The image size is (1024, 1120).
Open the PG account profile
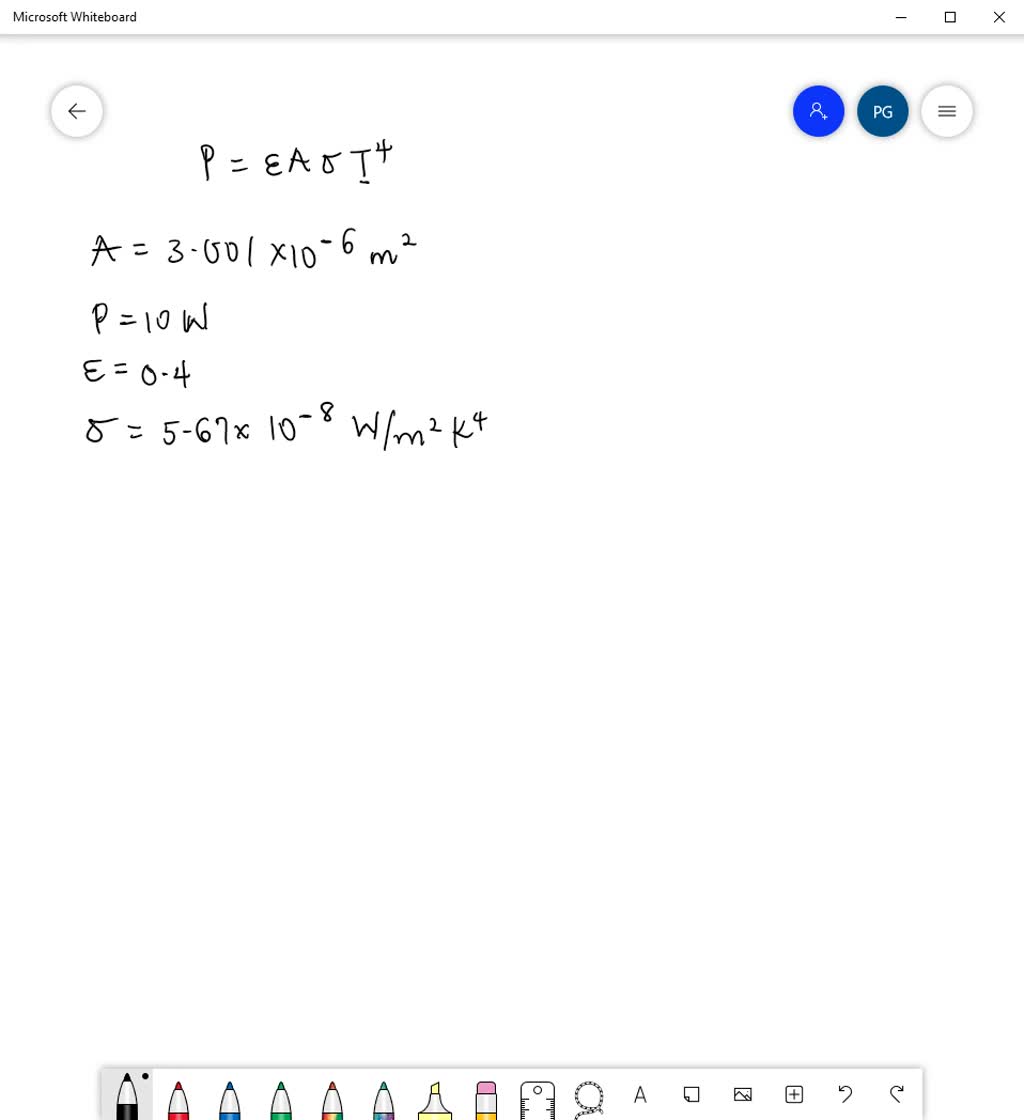click(x=882, y=111)
